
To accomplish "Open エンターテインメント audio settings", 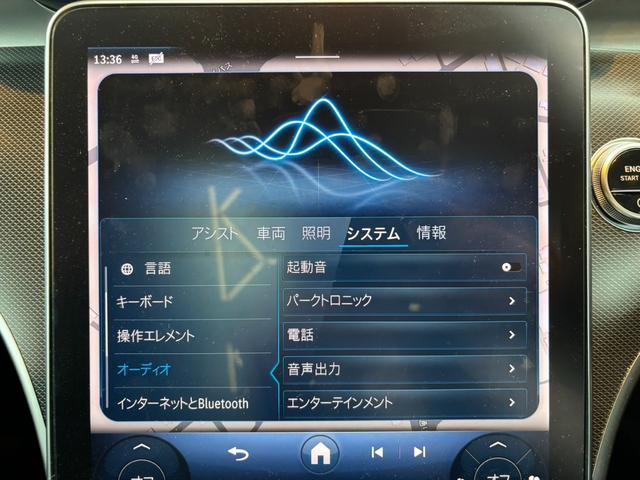I will [x=403, y=403].
